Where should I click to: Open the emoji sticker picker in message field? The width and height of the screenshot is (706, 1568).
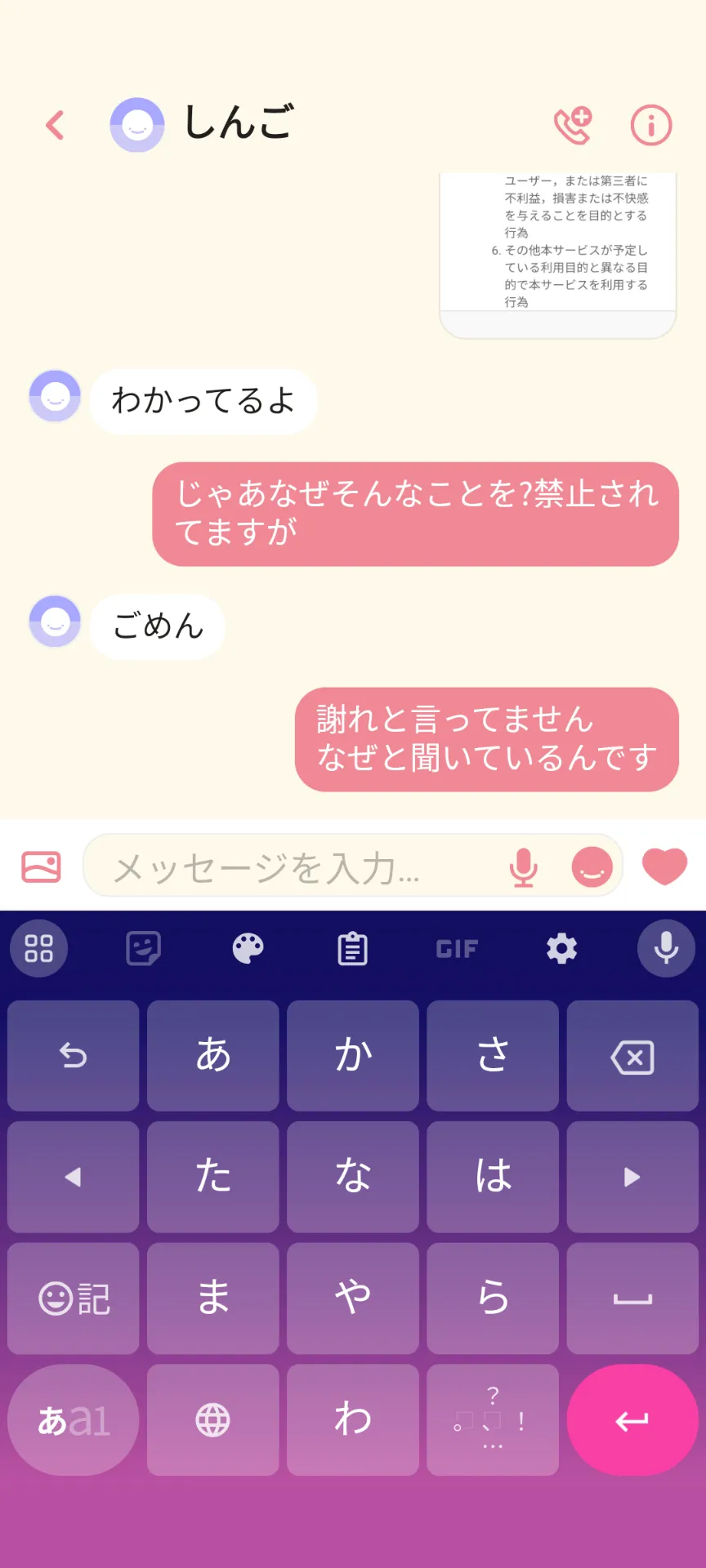pyautogui.click(x=592, y=866)
